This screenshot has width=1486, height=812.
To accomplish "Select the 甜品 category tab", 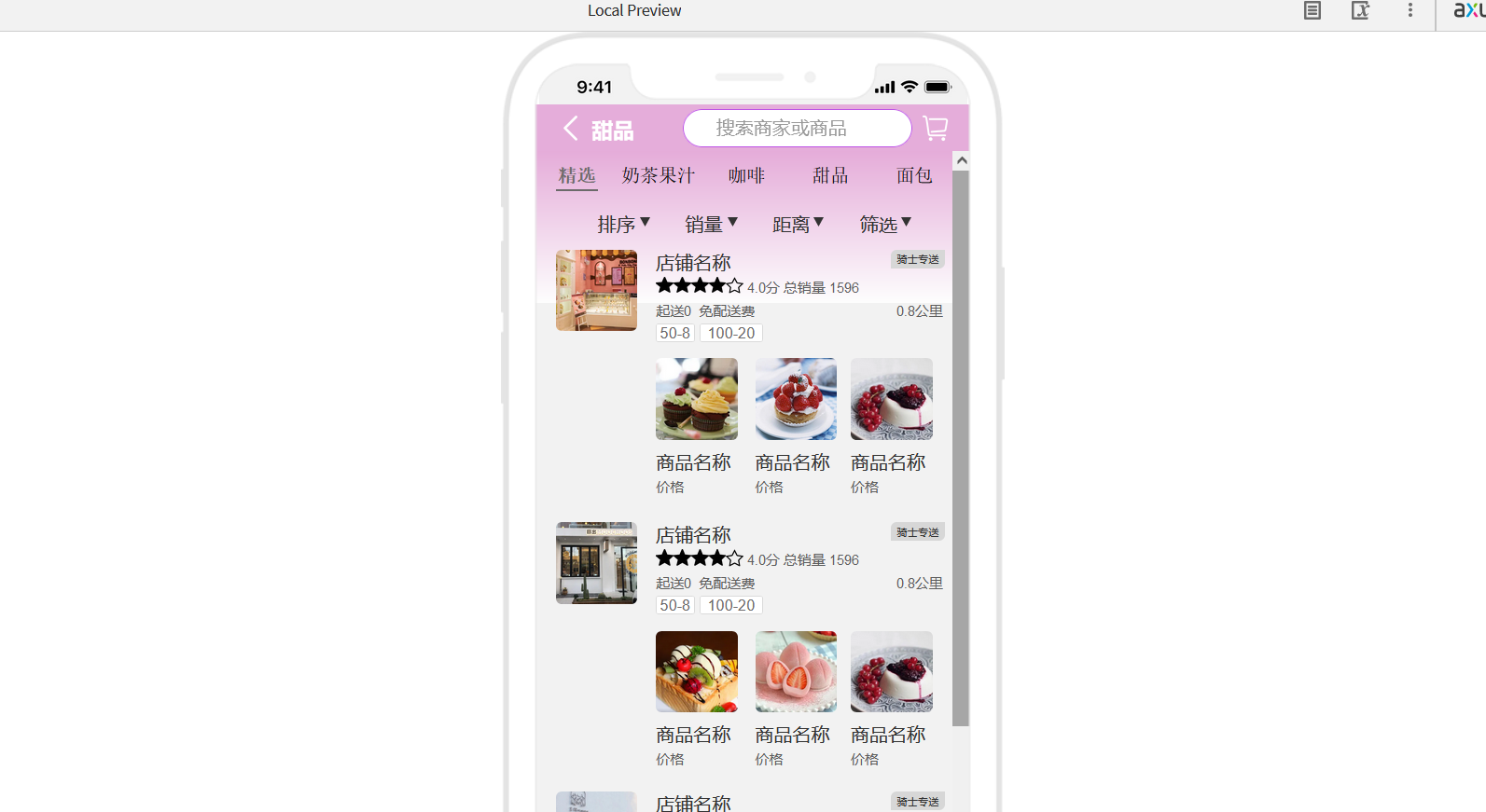I will click(x=830, y=175).
